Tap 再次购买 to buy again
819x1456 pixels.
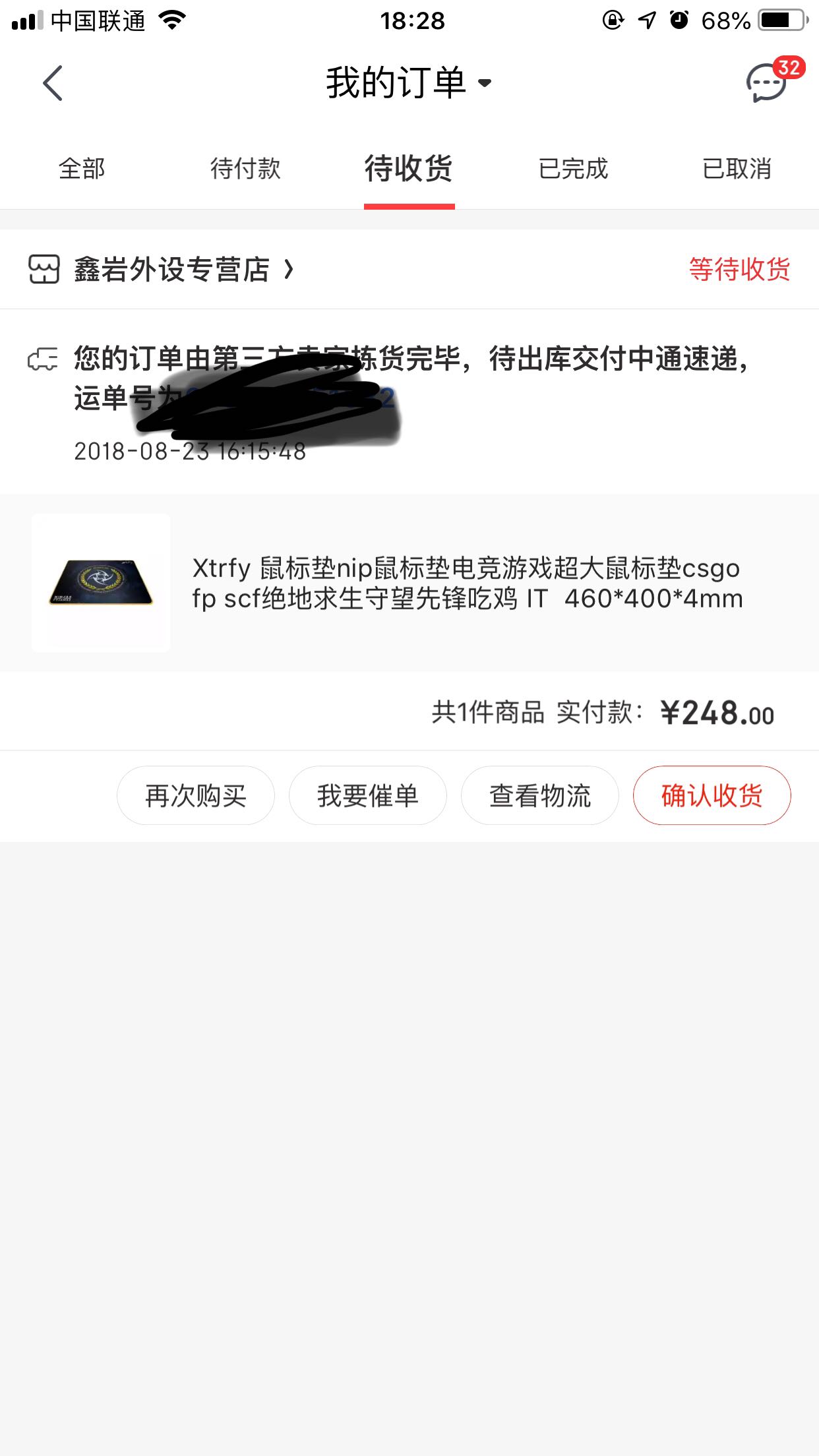click(196, 795)
